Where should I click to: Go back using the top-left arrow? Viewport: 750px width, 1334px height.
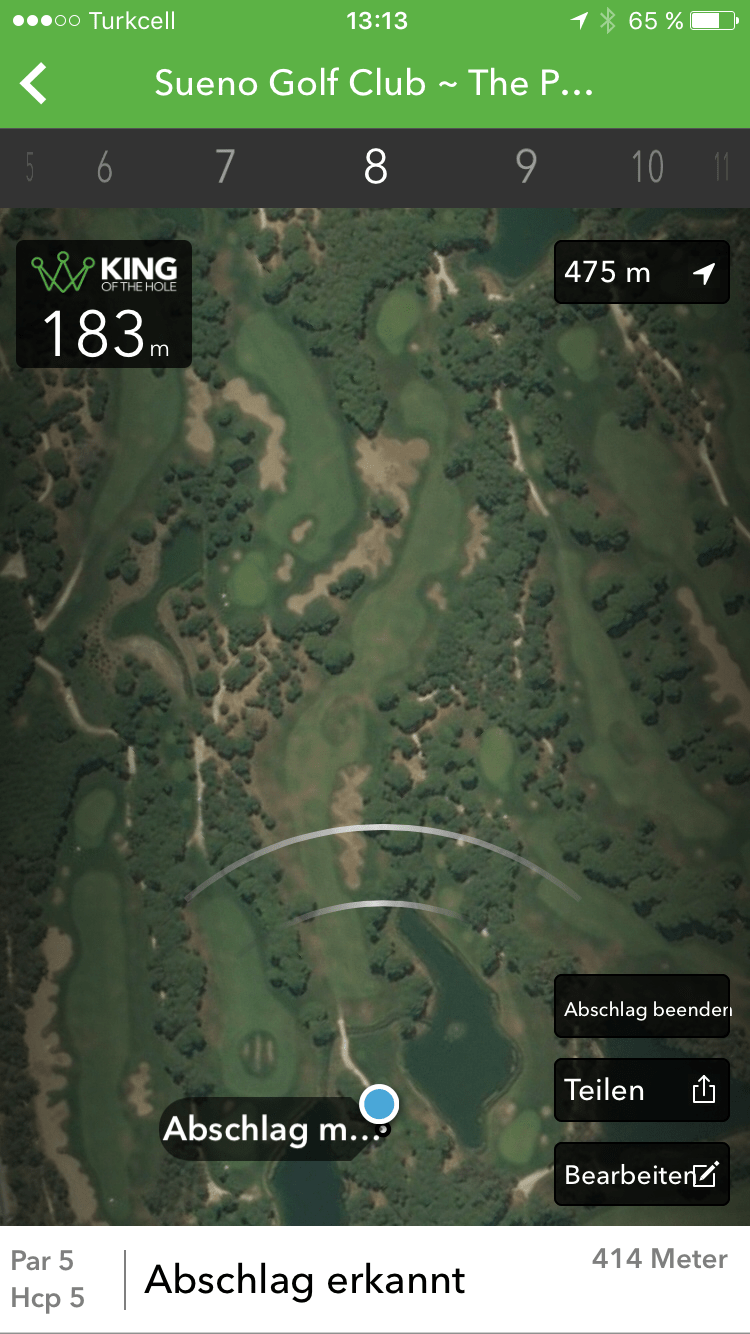pos(34,83)
